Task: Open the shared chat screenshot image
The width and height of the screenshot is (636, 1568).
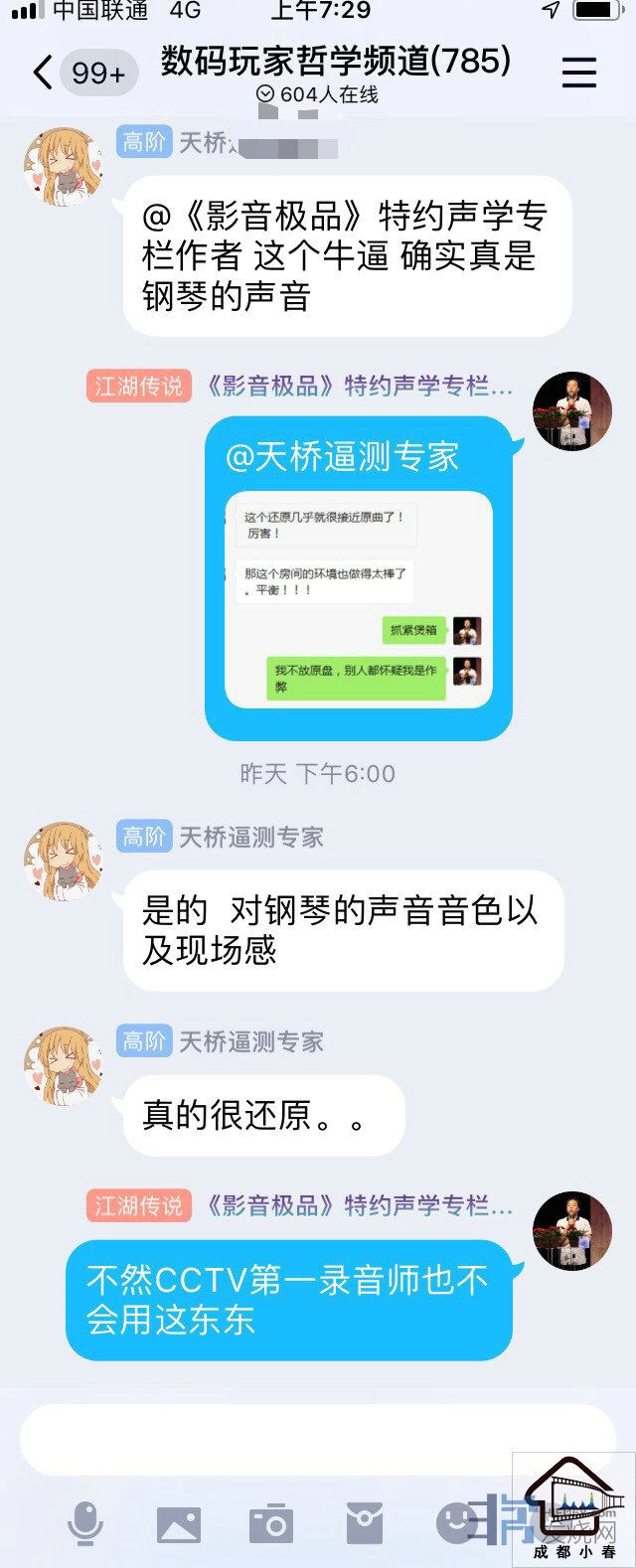Action: [x=359, y=599]
